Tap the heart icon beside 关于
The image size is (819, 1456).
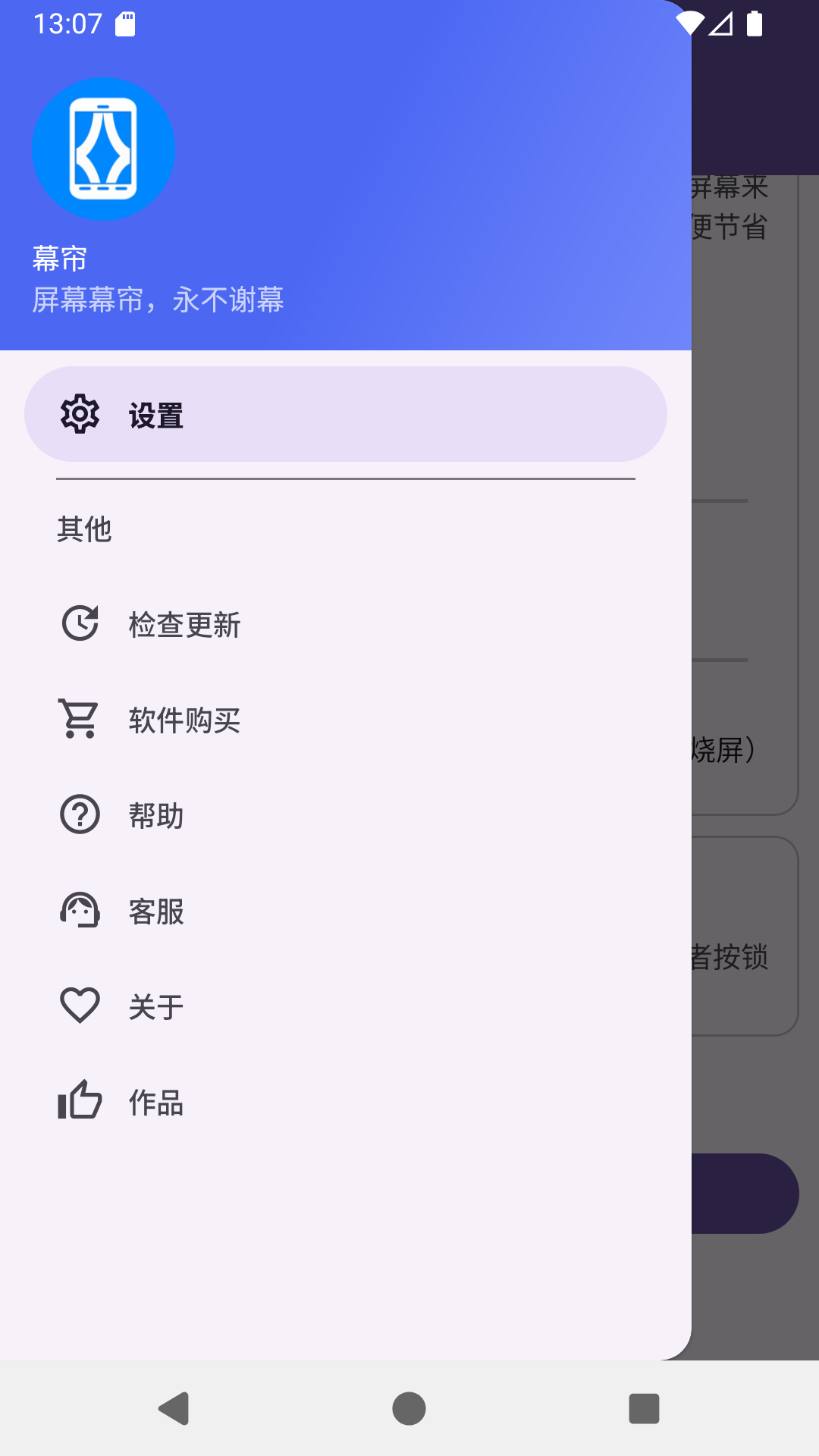[79, 1006]
